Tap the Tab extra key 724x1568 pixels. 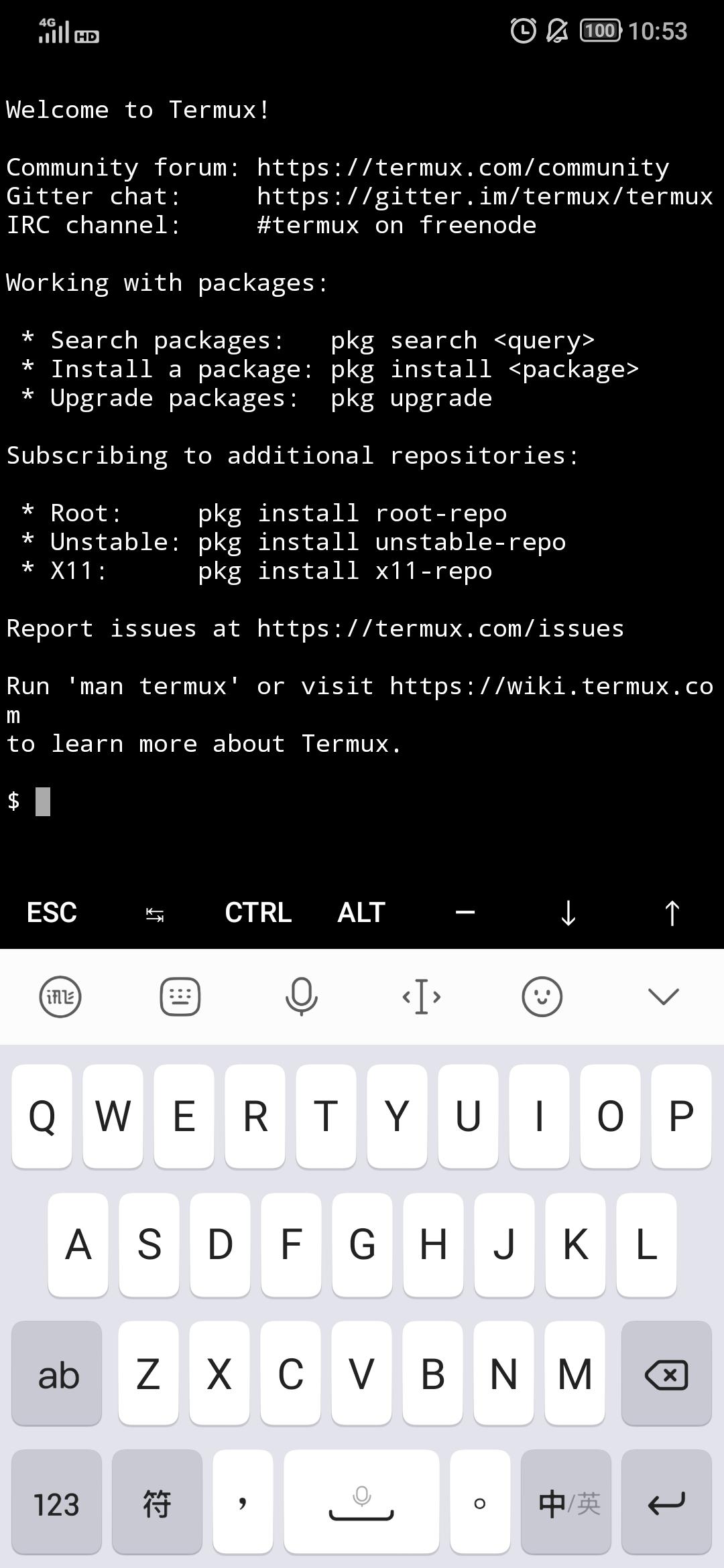(x=155, y=913)
